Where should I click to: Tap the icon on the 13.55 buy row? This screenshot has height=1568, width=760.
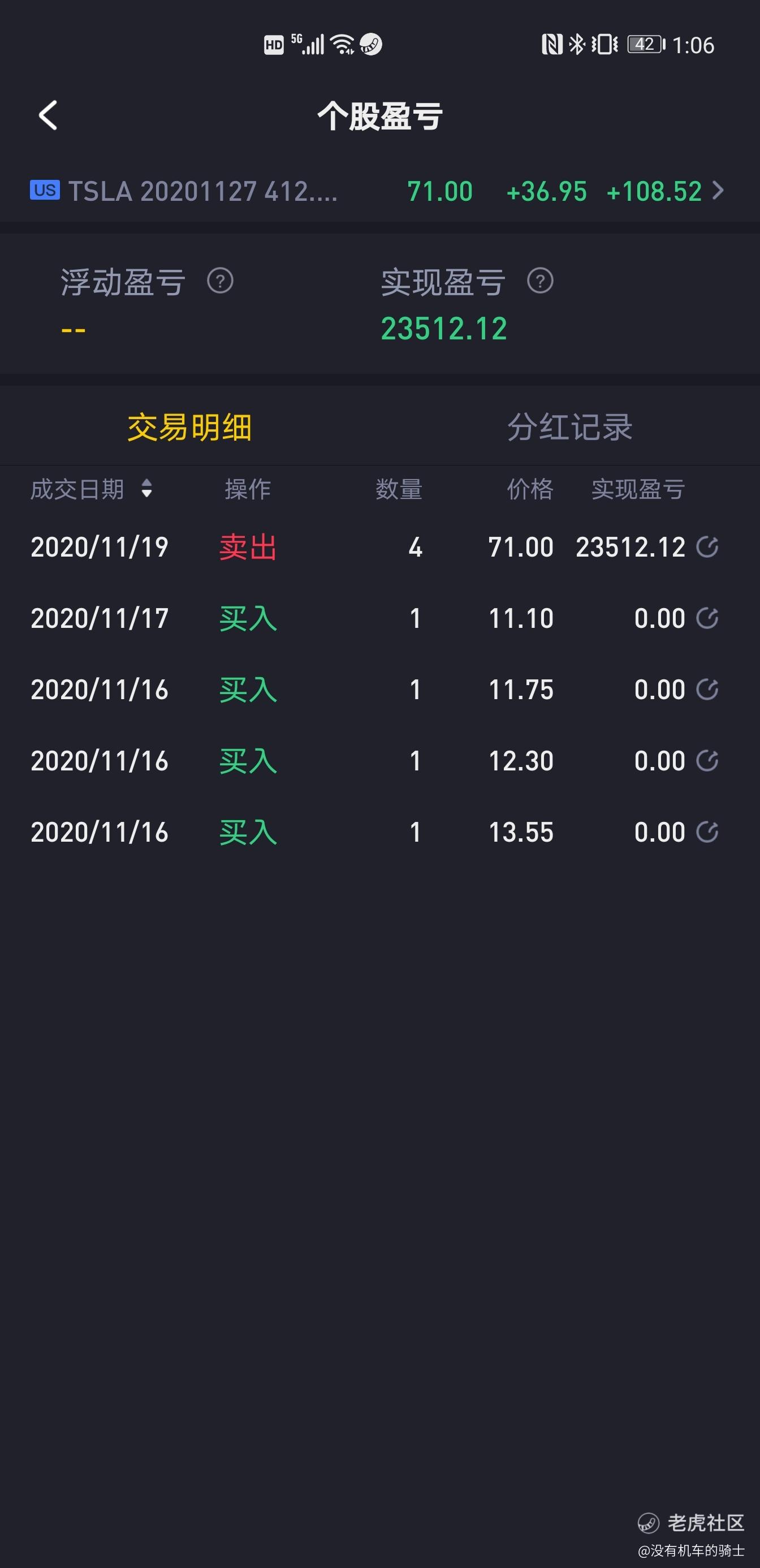[707, 832]
